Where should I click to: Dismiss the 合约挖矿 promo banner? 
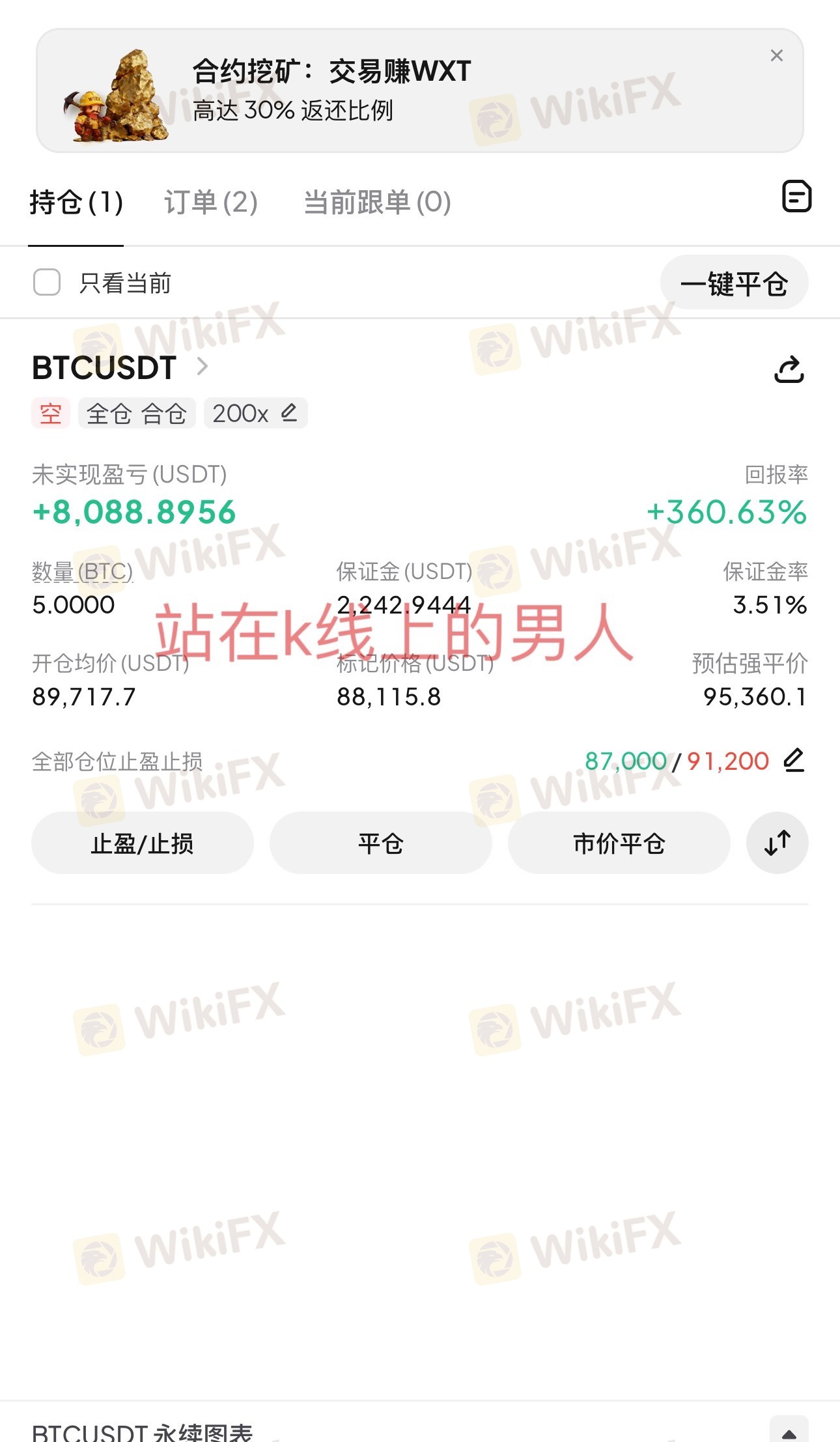click(x=776, y=56)
